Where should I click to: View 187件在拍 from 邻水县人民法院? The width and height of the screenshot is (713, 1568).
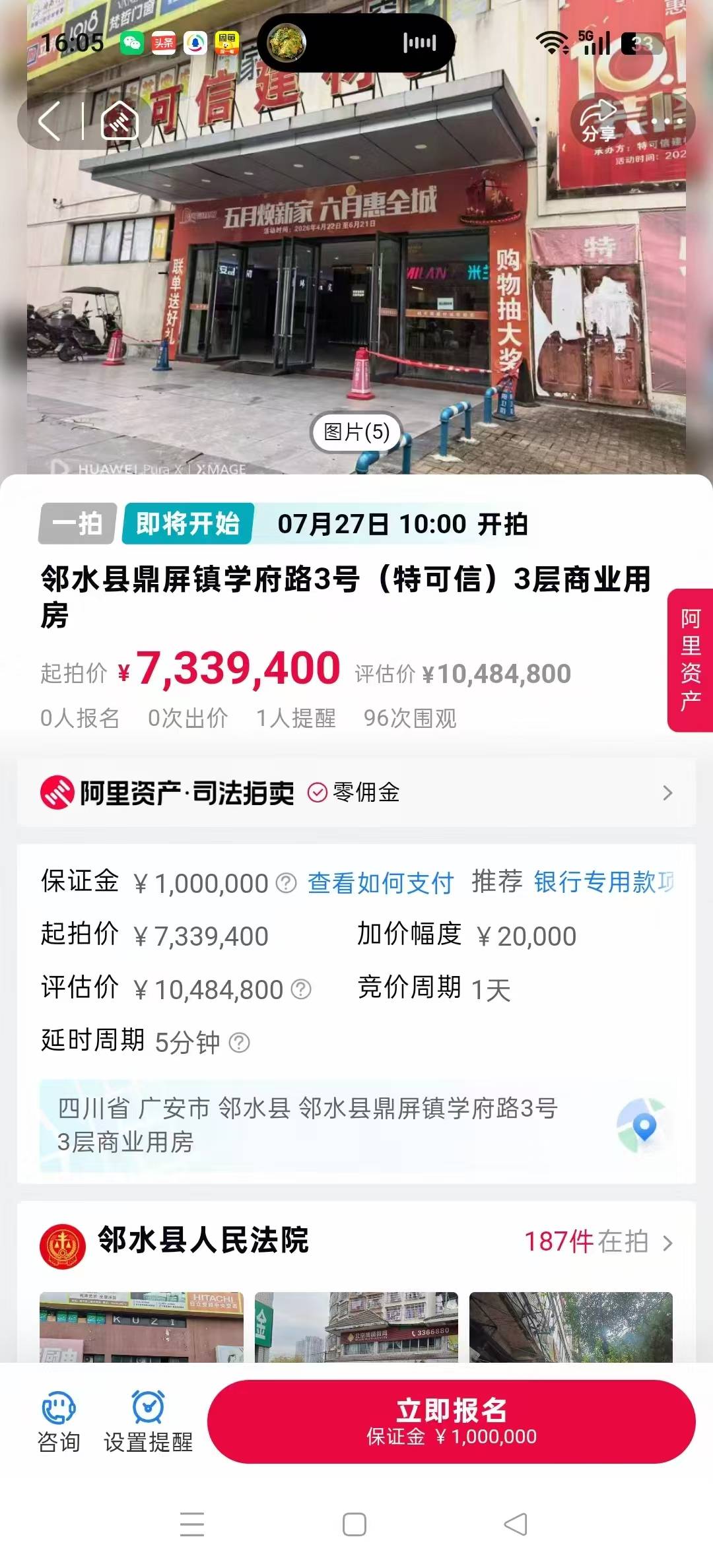tap(598, 1241)
